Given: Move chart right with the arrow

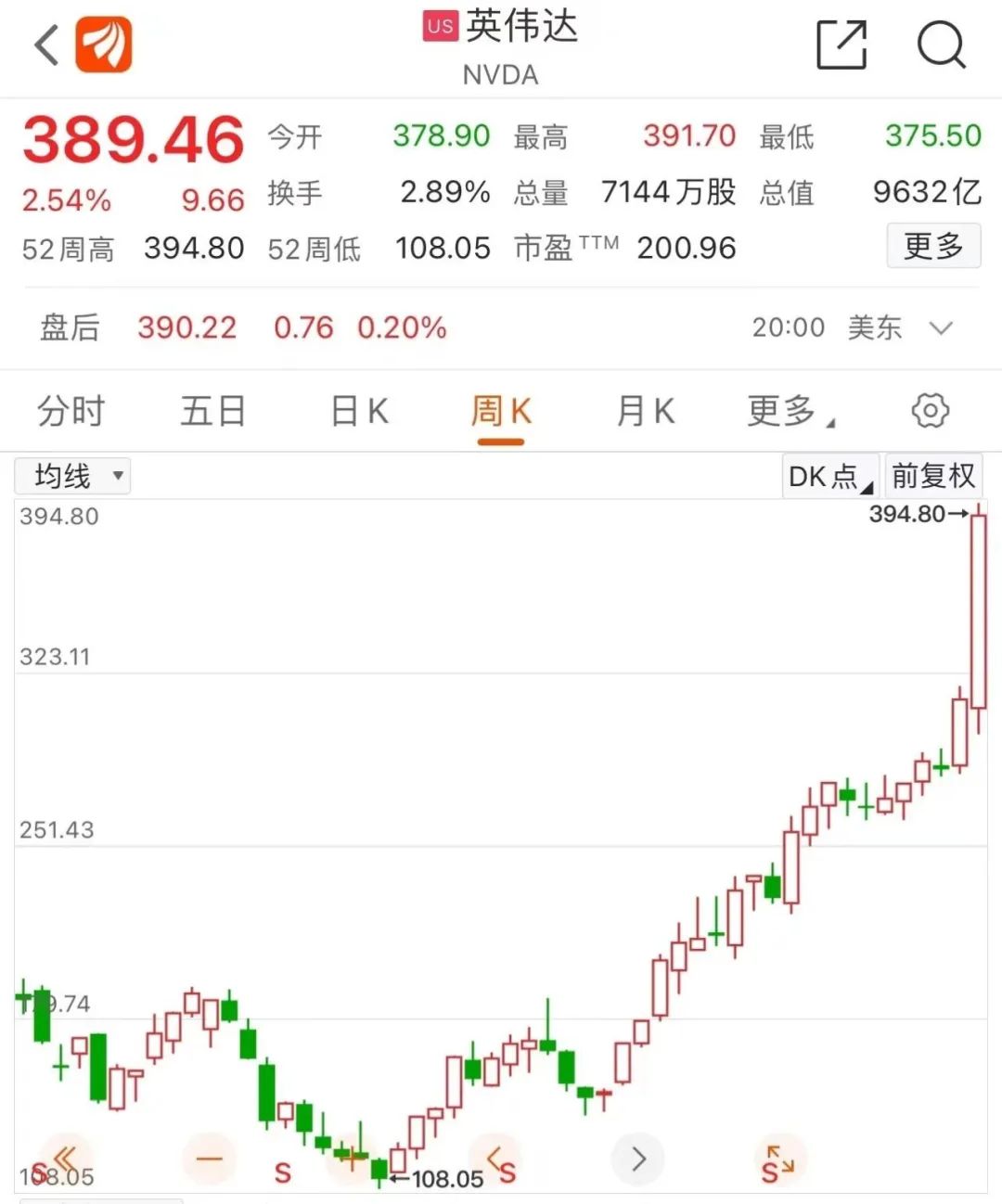Looking at the screenshot, I should click(x=637, y=1159).
